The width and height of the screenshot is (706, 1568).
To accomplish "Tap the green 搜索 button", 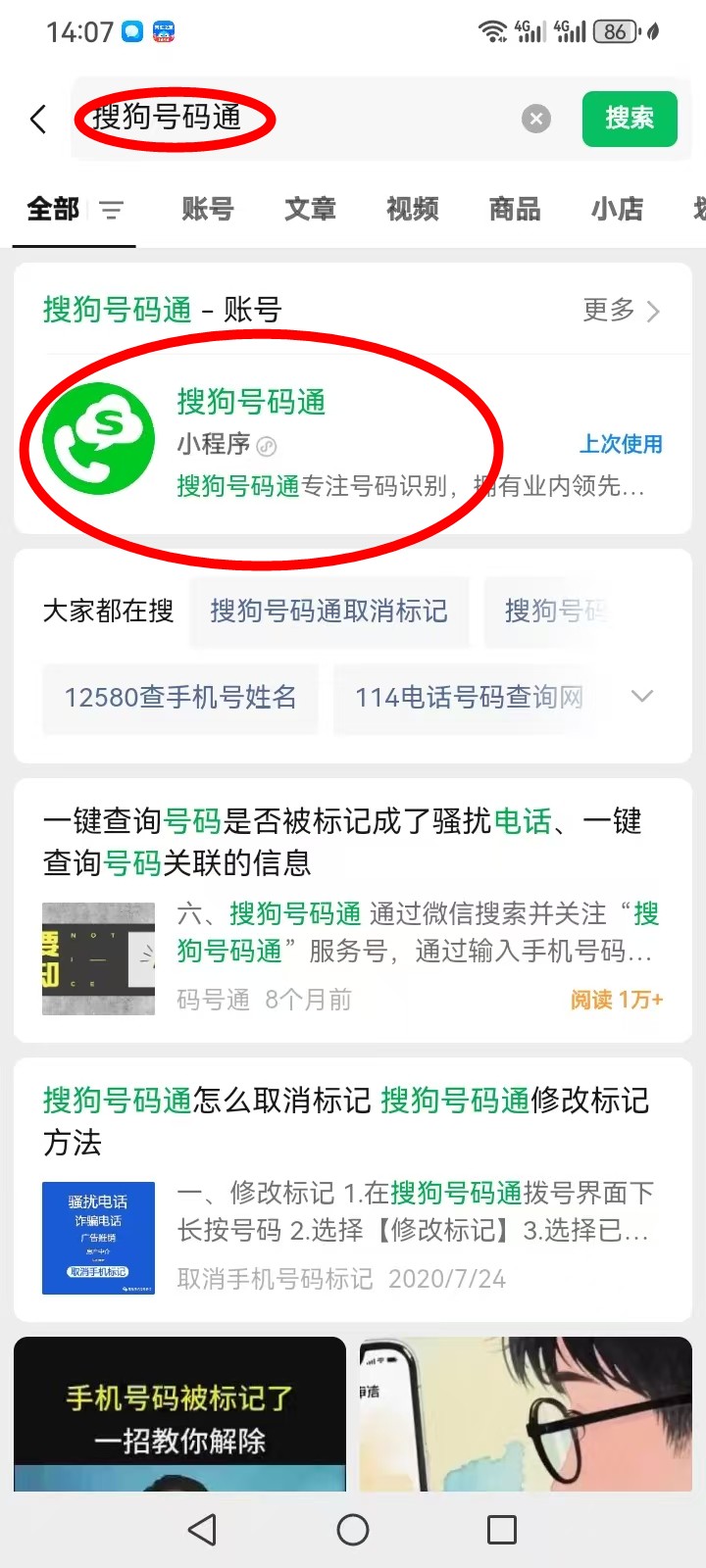I will click(630, 119).
